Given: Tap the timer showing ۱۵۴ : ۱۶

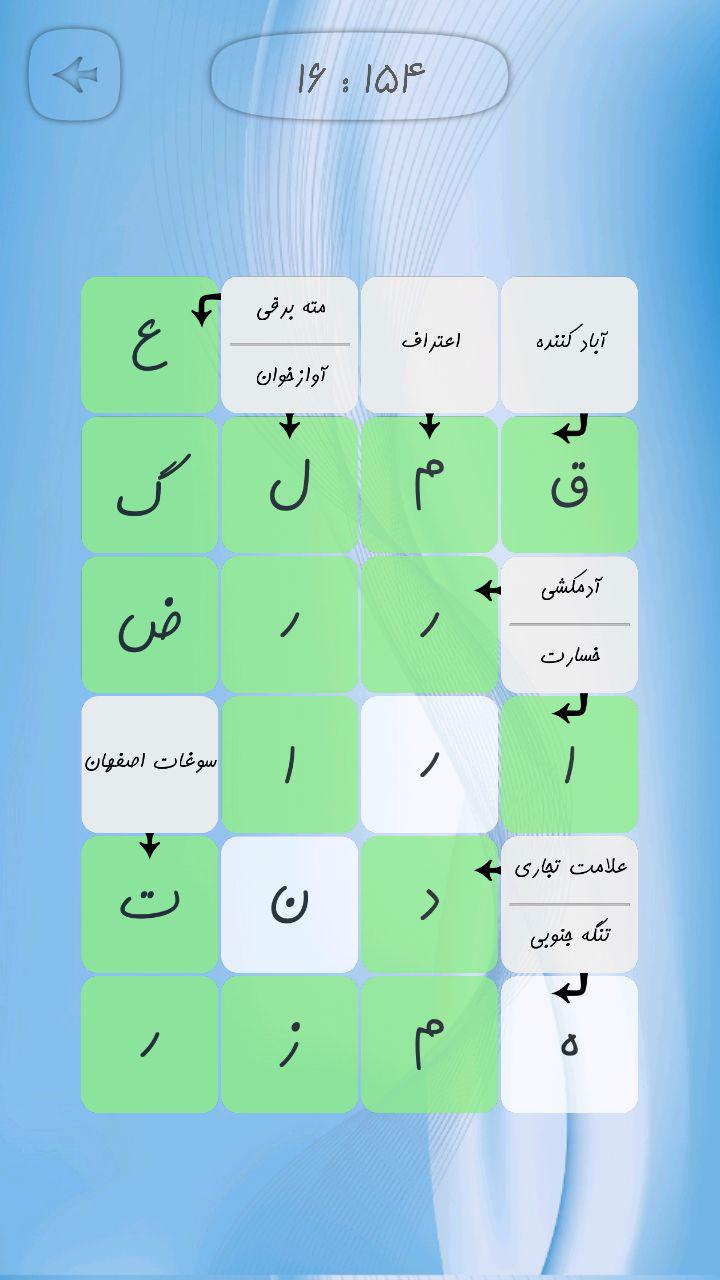Looking at the screenshot, I should (x=360, y=75).
